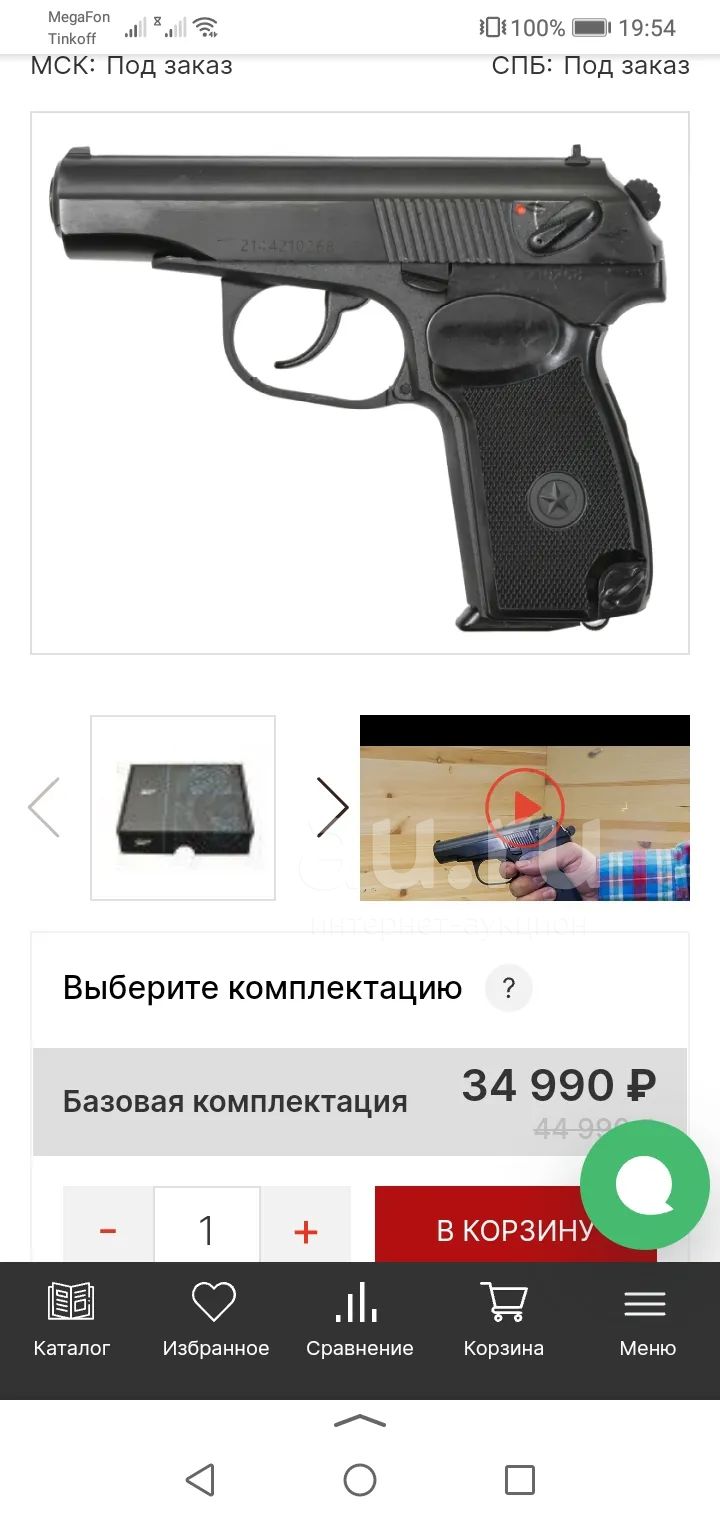
Task: Show the next gallery thumbnail
Action: coord(332,807)
